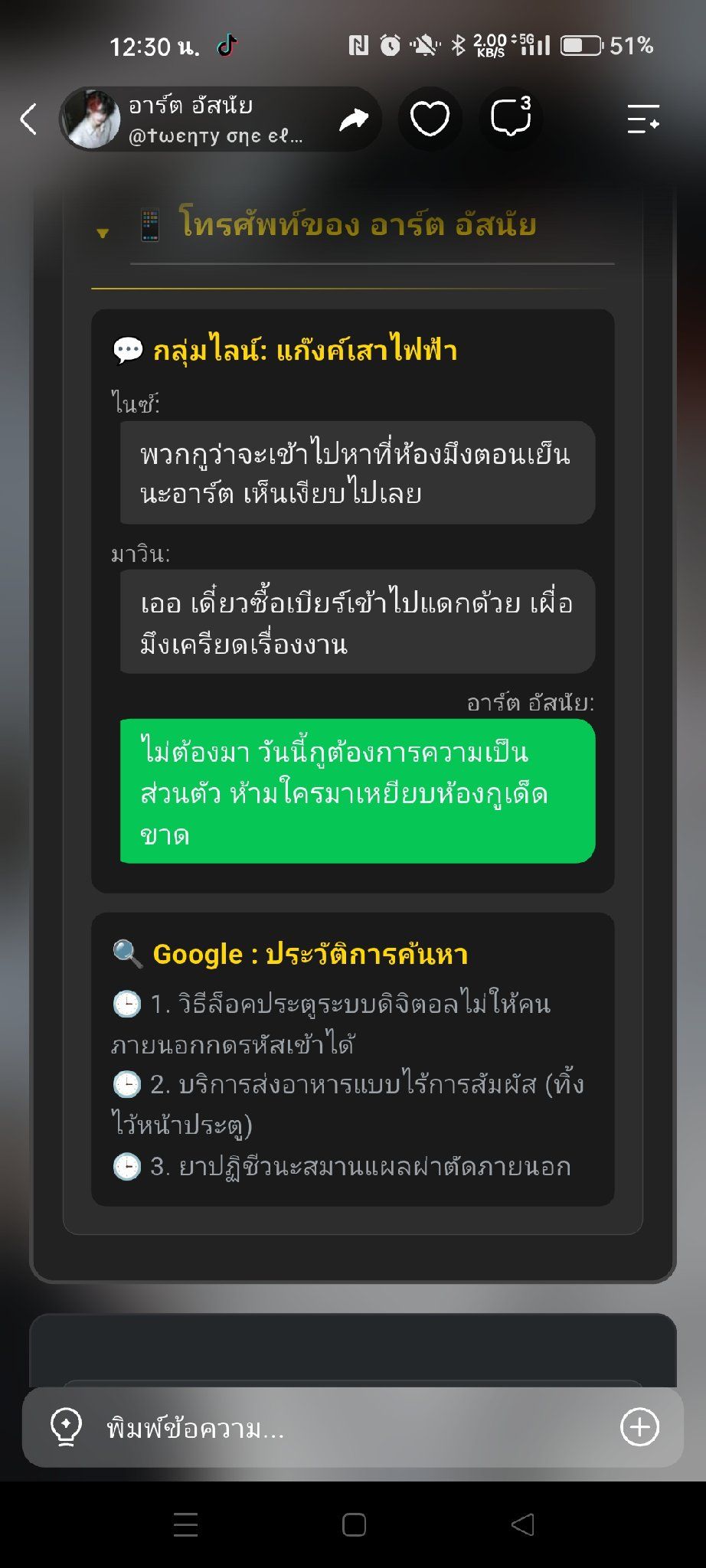Go back using the top-left arrow
Screen dimensions: 706x1568
pos(28,119)
